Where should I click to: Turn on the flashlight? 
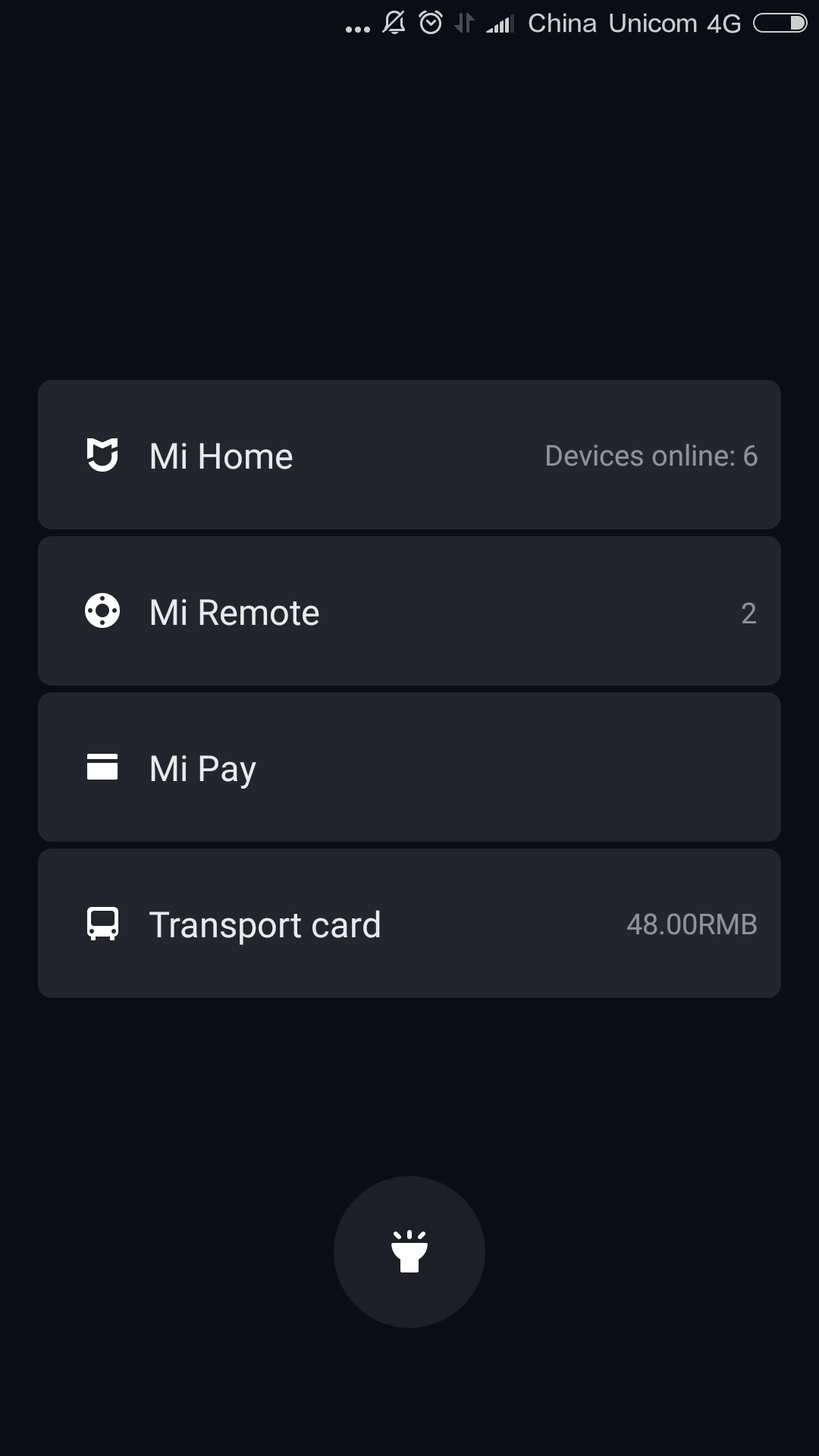pyautogui.click(x=409, y=1251)
